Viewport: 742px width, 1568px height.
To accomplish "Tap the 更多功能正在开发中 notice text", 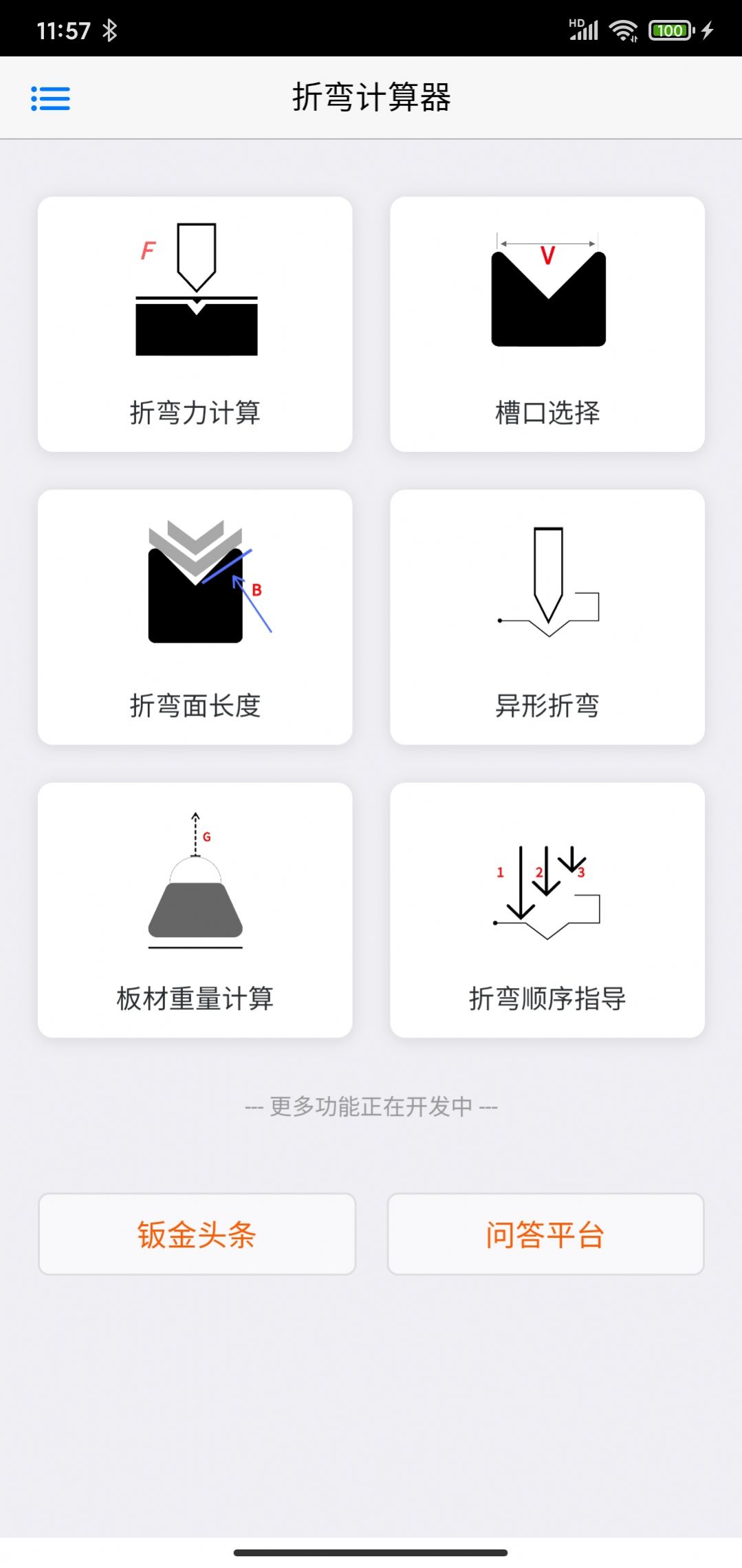I will pyautogui.click(x=371, y=1106).
